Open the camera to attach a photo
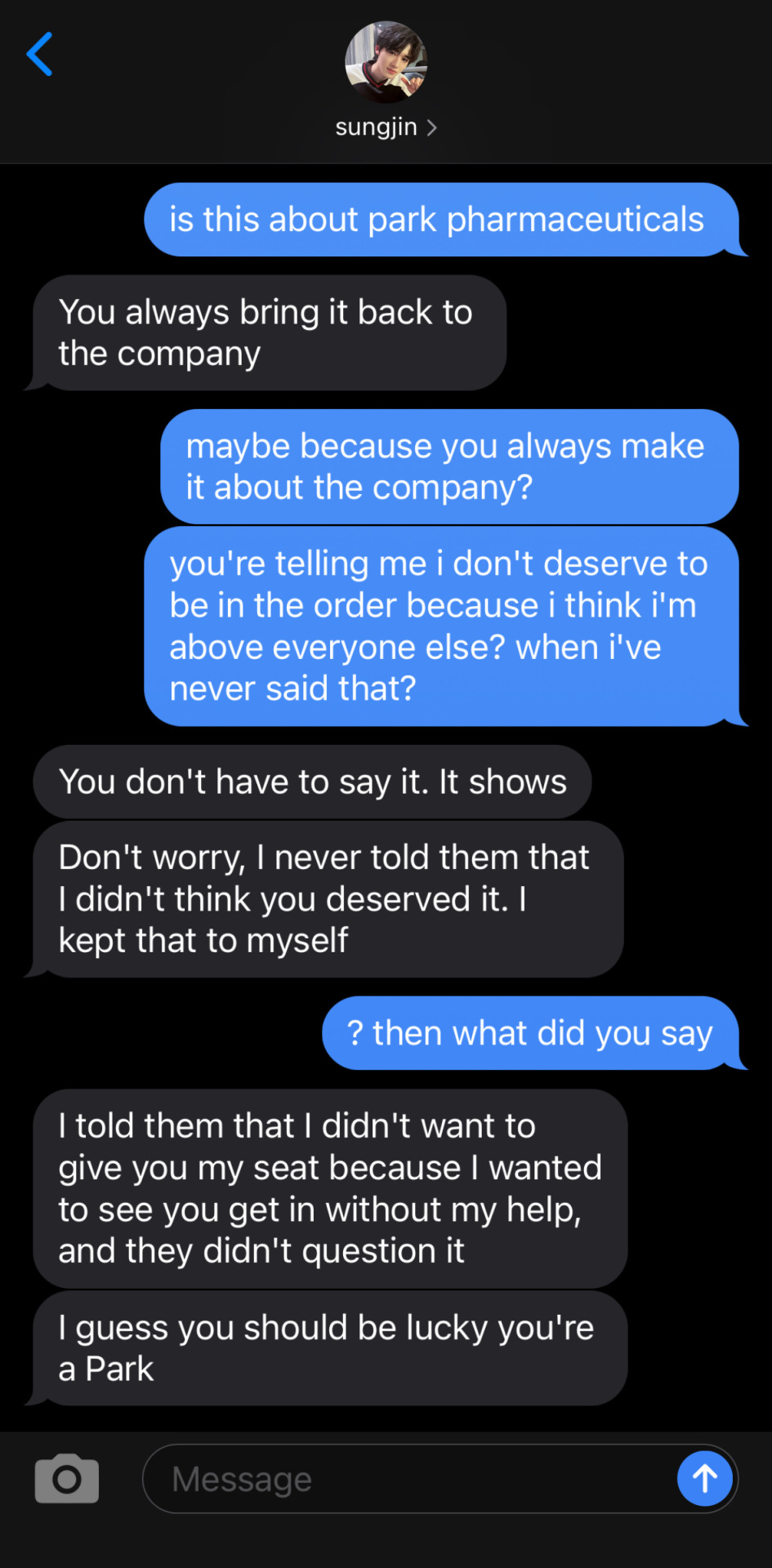Image resolution: width=772 pixels, height=1568 pixels. tap(67, 1478)
